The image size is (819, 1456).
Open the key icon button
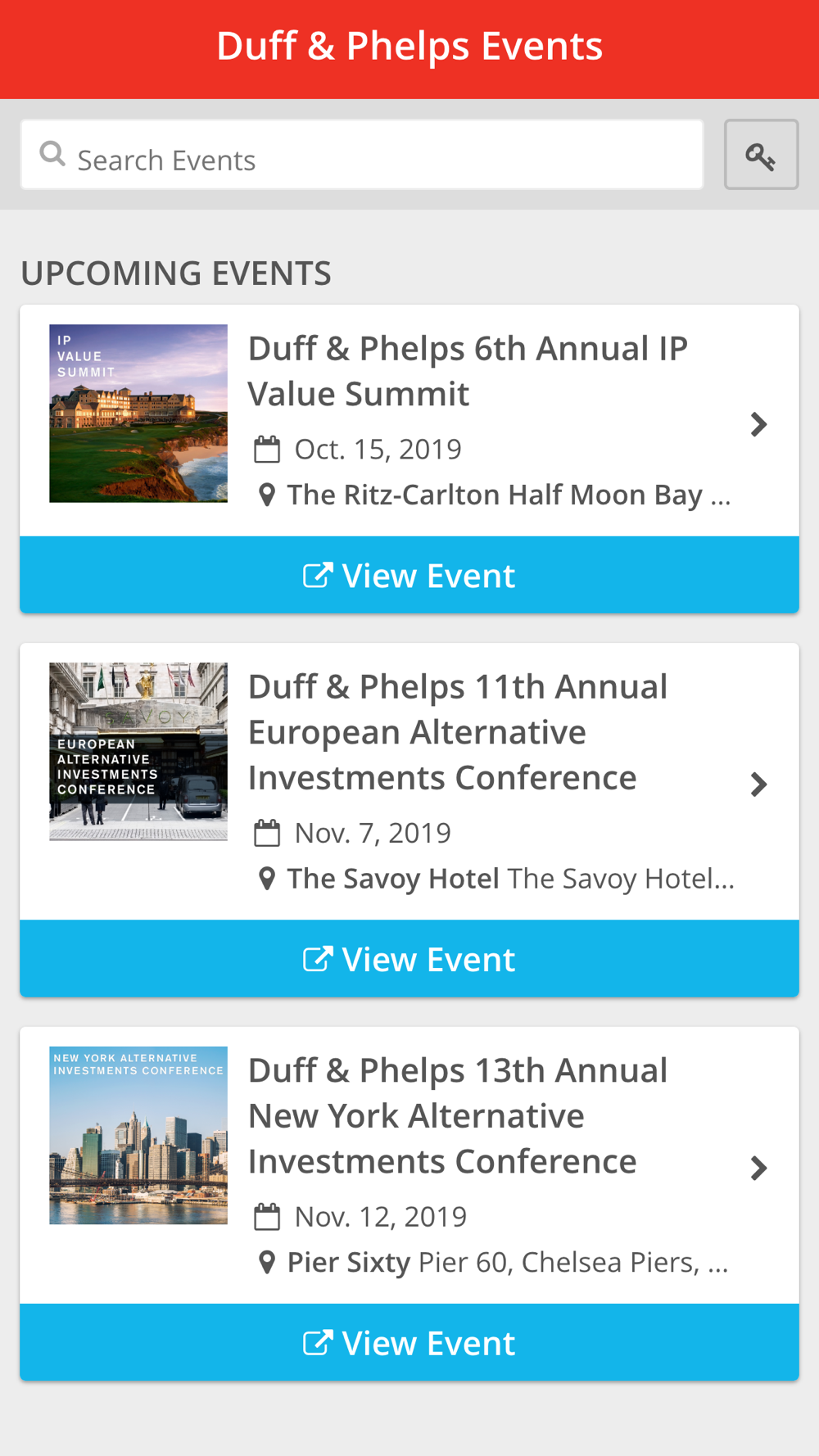[761, 155]
